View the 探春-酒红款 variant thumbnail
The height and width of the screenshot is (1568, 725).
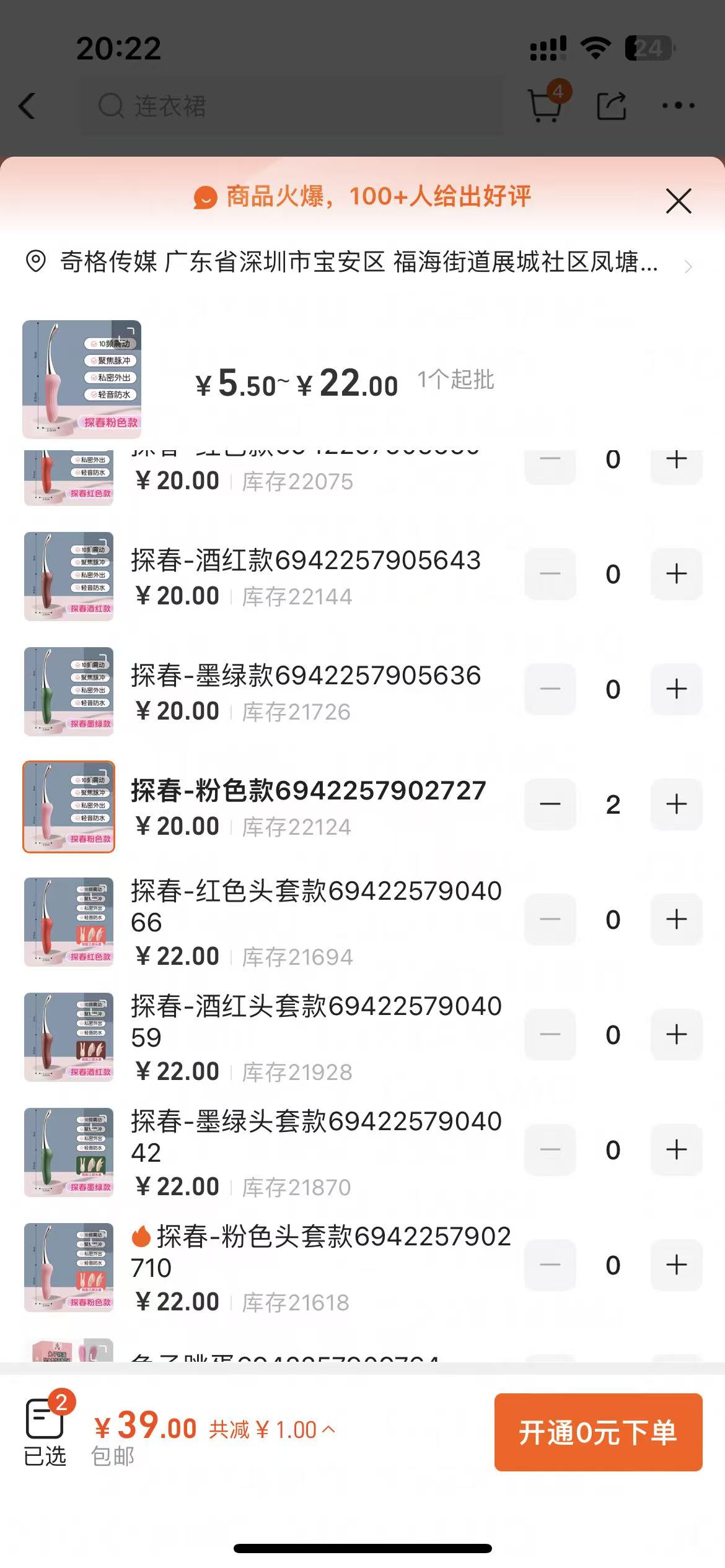click(x=69, y=576)
